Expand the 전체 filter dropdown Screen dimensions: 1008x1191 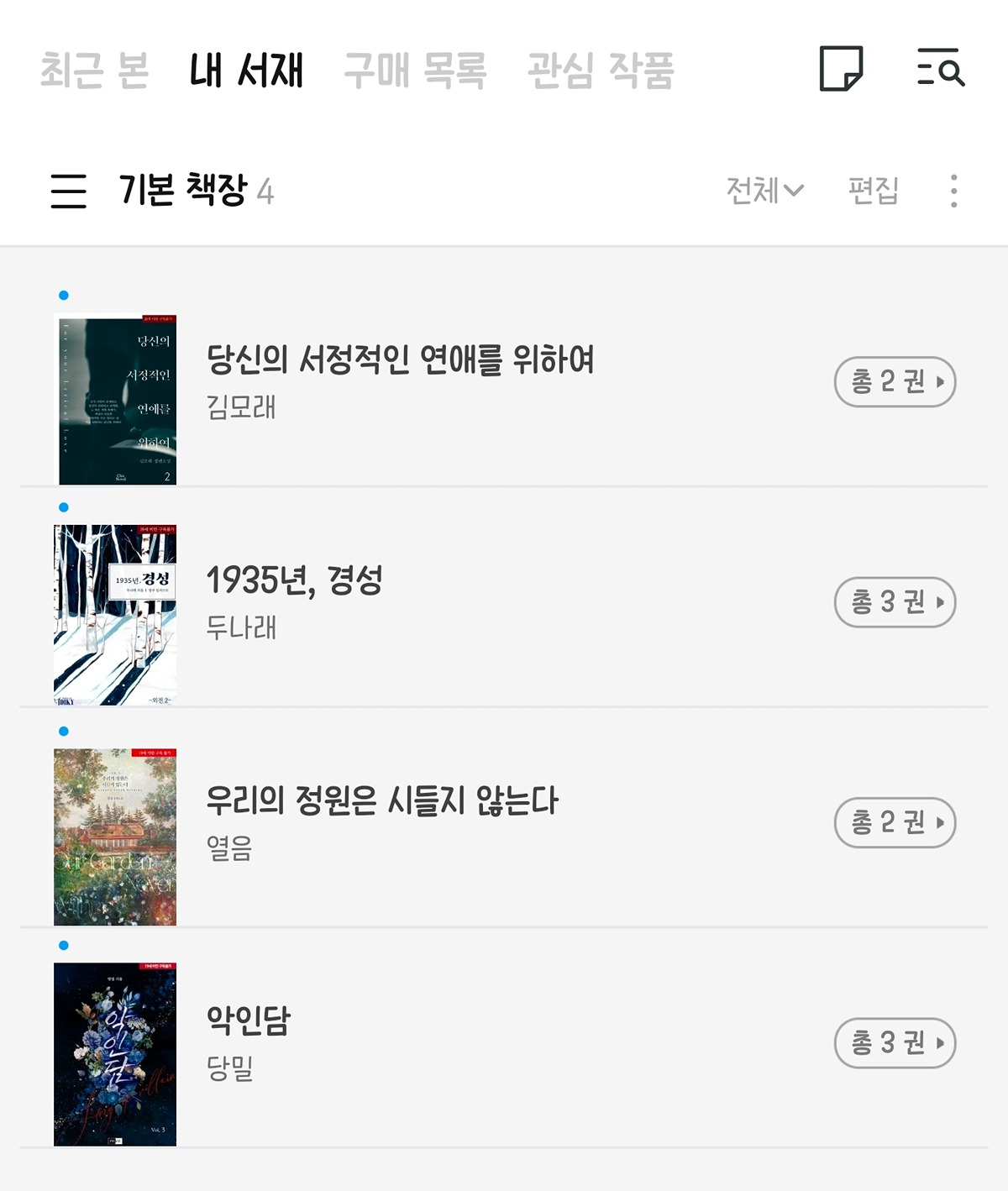click(764, 191)
